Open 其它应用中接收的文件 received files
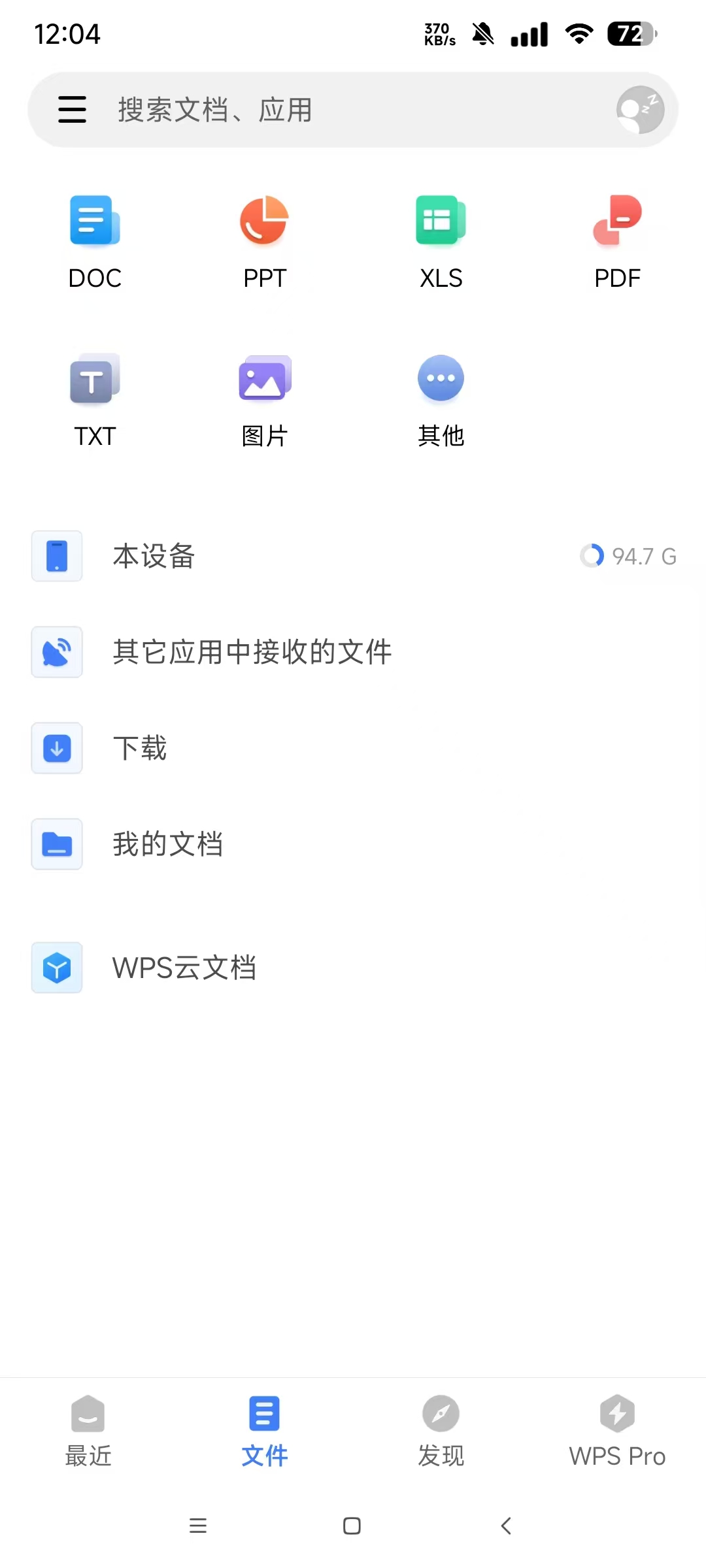 click(x=252, y=652)
